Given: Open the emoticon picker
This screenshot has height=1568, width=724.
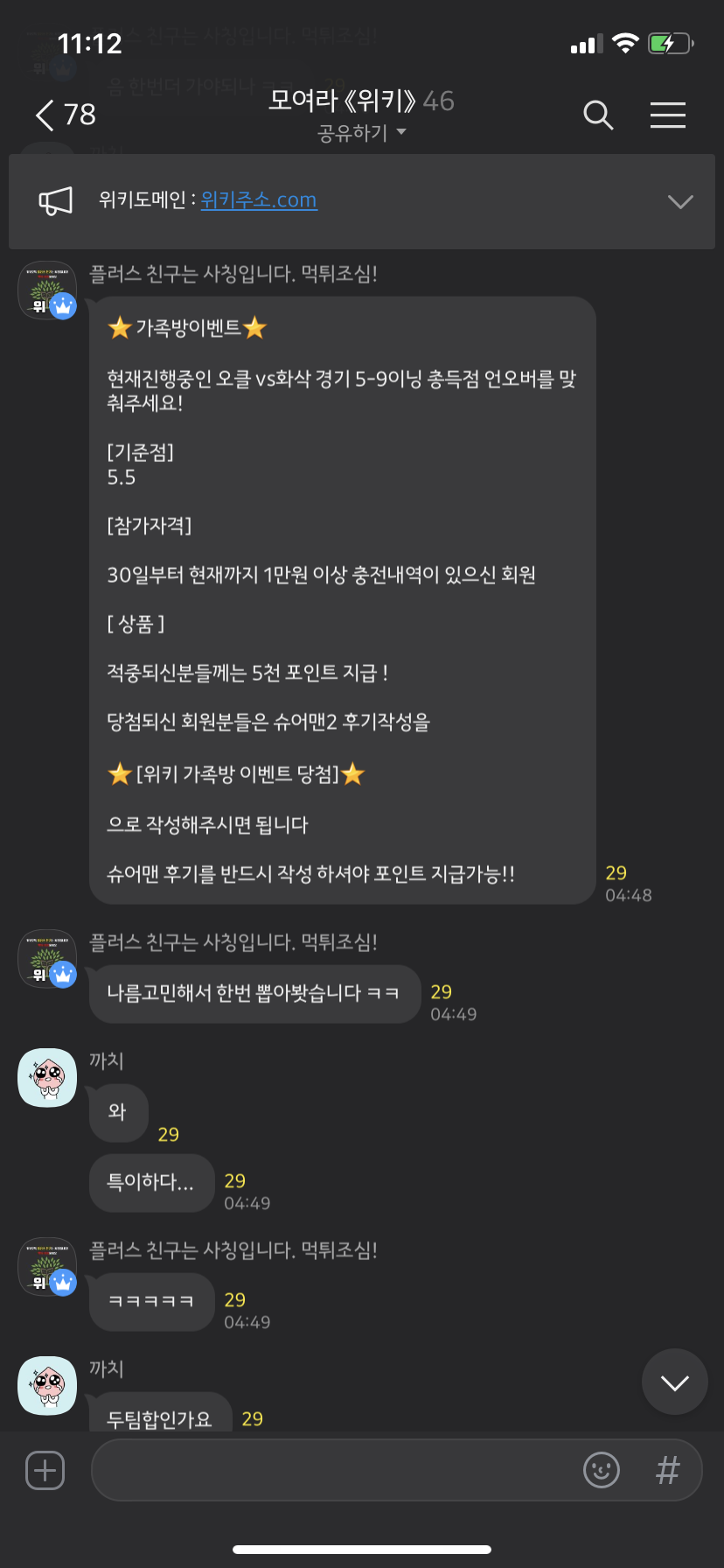Looking at the screenshot, I should tap(601, 1470).
